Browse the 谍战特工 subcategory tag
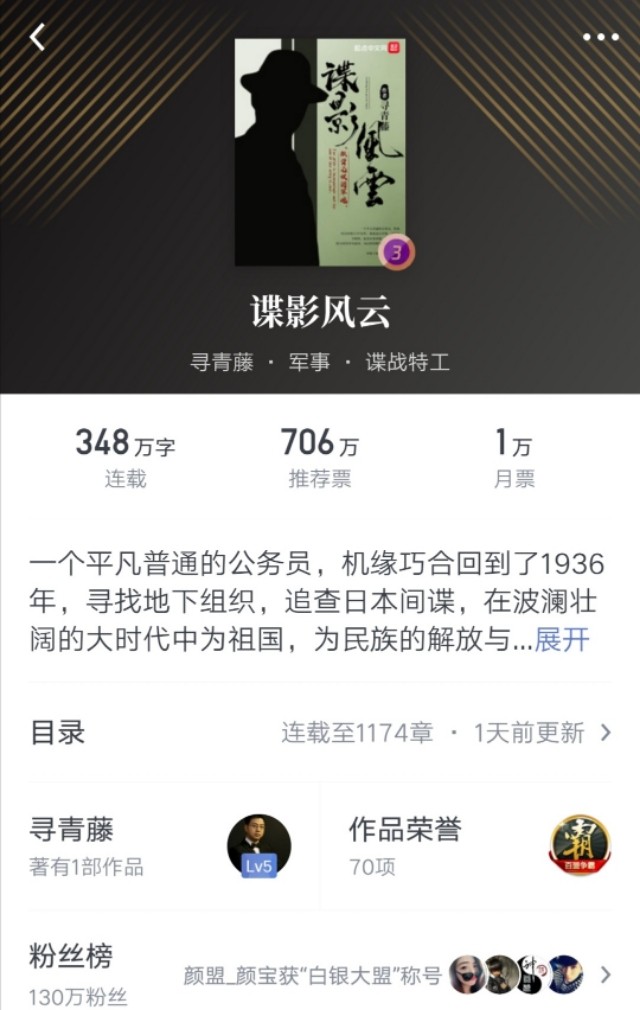The image size is (640, 1010). click(x=408, y=362)
